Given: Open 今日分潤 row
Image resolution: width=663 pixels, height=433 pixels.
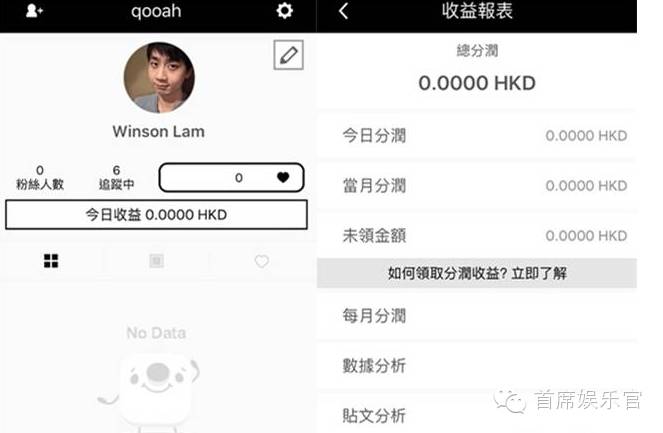Looking at the screenshot, I should tap(476, 136).
